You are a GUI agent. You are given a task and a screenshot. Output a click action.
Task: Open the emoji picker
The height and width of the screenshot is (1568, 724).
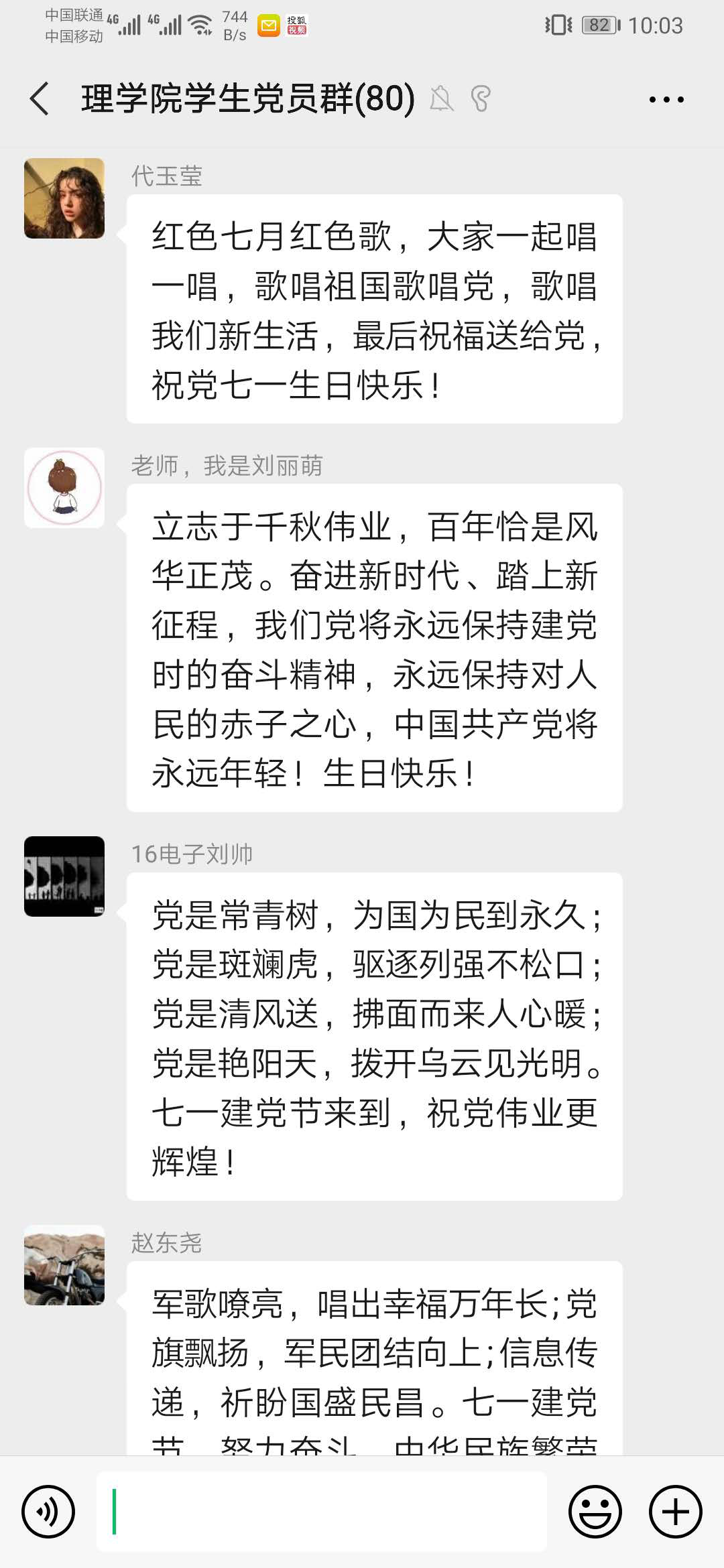(595, 1512)
